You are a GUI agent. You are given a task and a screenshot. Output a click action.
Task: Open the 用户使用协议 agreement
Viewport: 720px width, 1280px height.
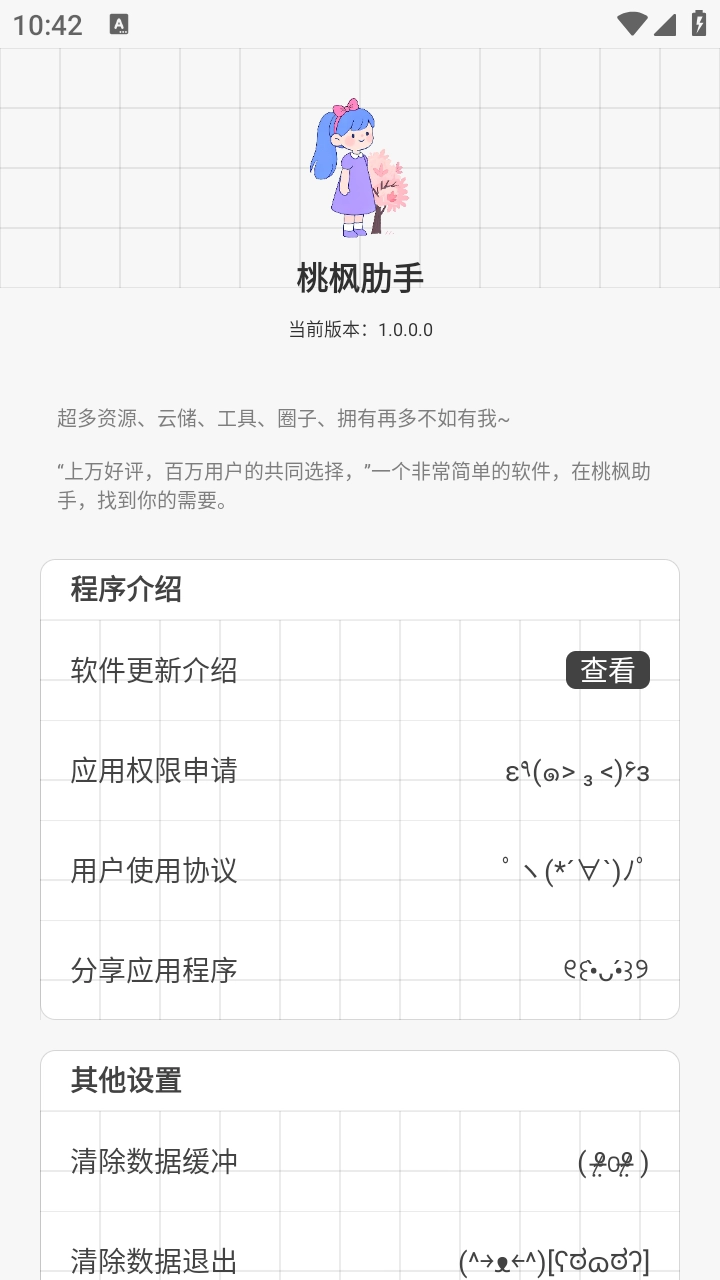154,871
